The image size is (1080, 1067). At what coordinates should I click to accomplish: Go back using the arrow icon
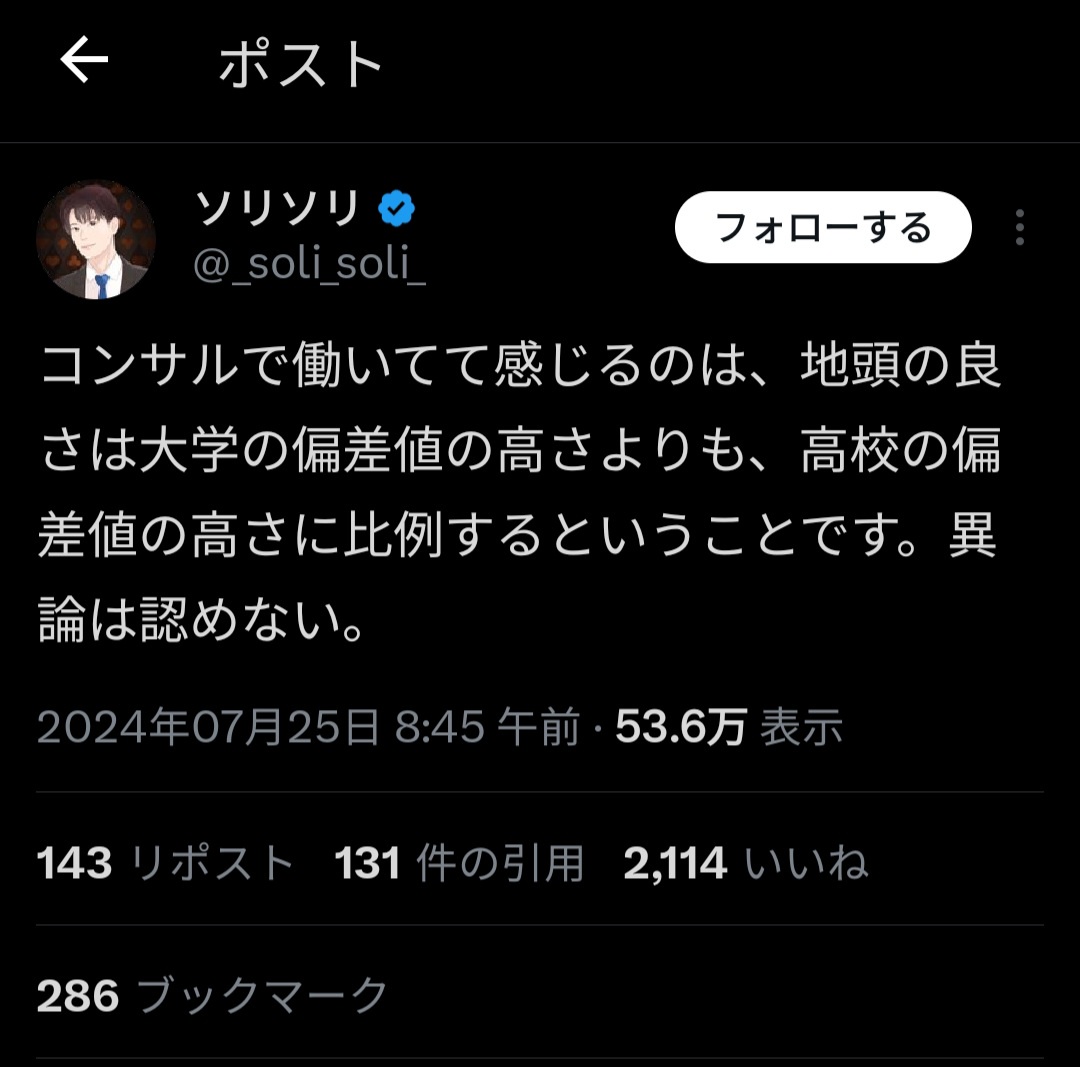(85, 62)
